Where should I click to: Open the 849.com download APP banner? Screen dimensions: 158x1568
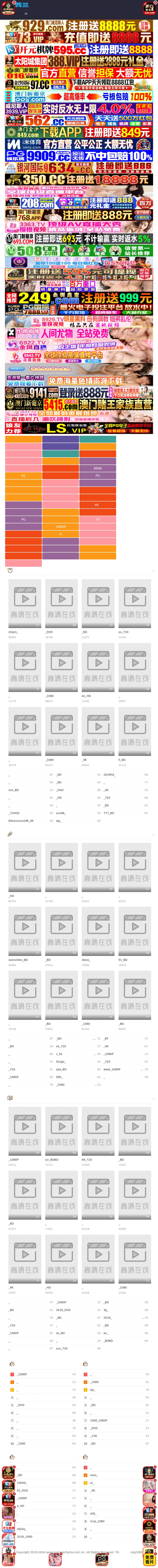(79, 132)
